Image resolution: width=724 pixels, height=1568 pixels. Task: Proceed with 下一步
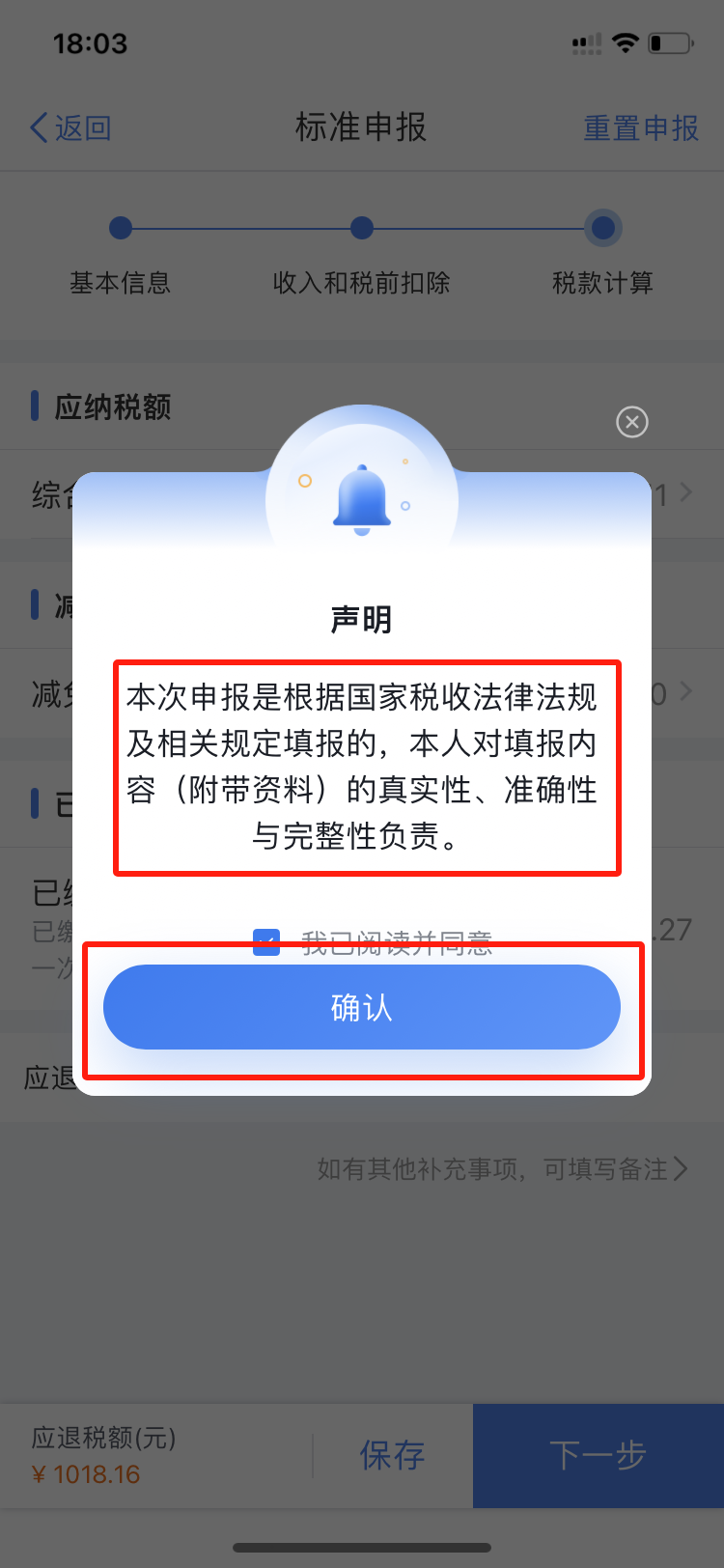[598, 1455]
